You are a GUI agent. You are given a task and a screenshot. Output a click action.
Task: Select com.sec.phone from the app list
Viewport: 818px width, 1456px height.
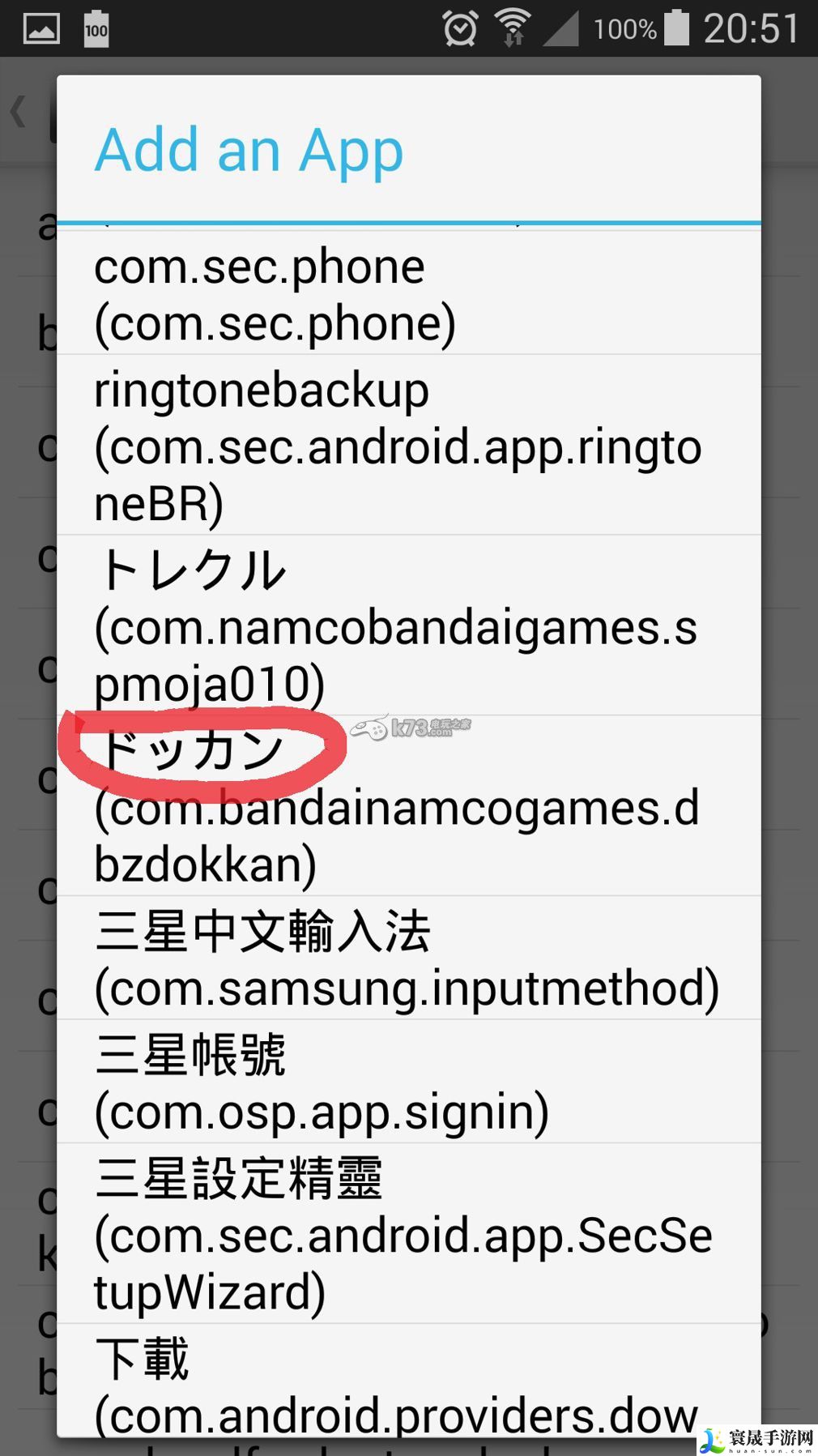pos(408,294)
